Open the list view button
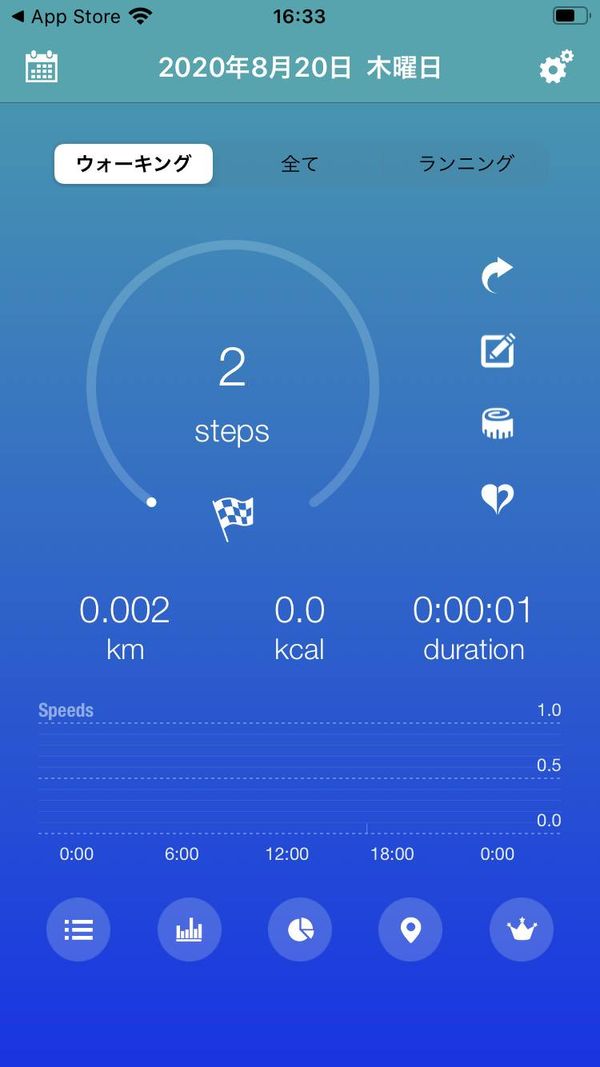 click(78, 930)
